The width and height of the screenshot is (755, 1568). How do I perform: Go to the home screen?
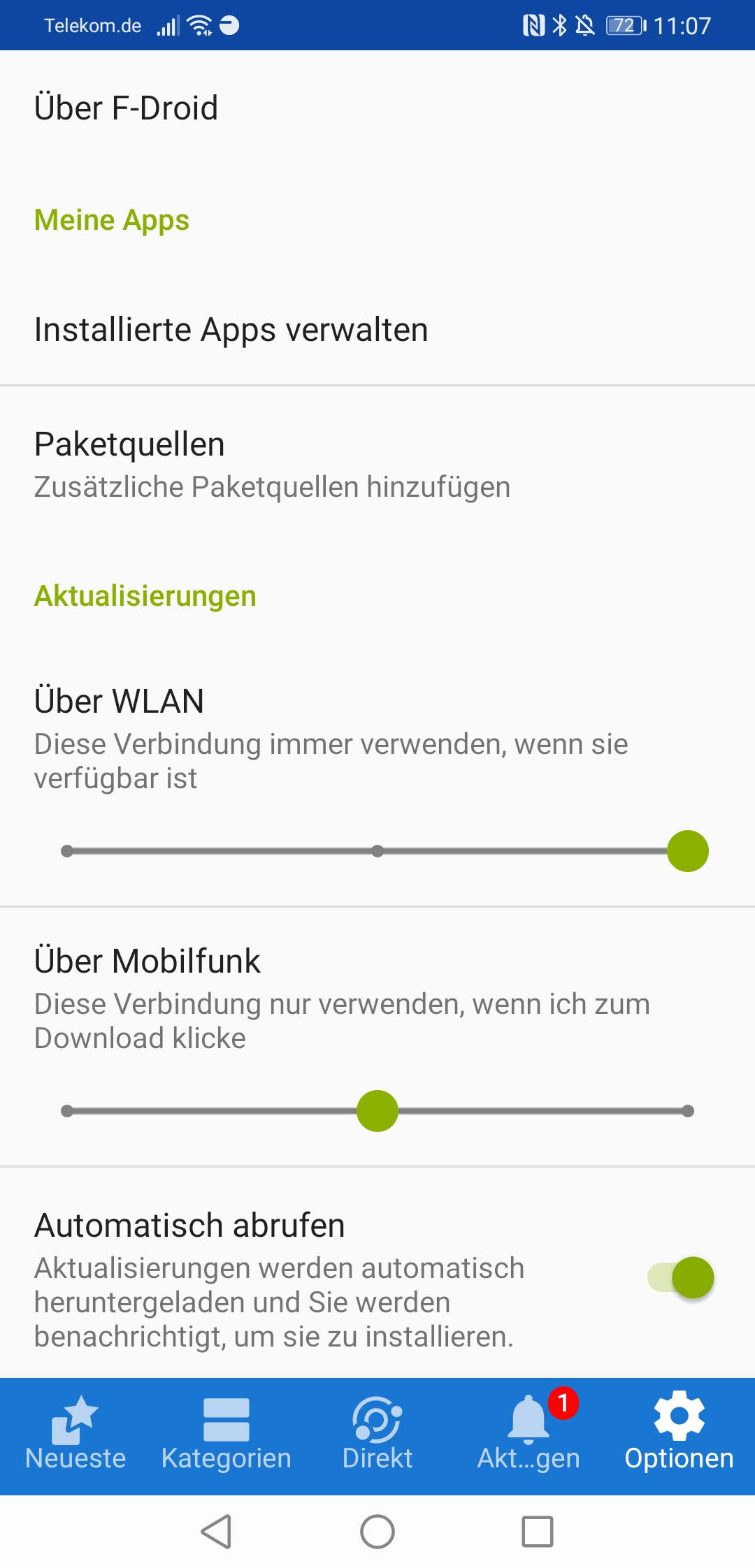[x=377, y=1532]
